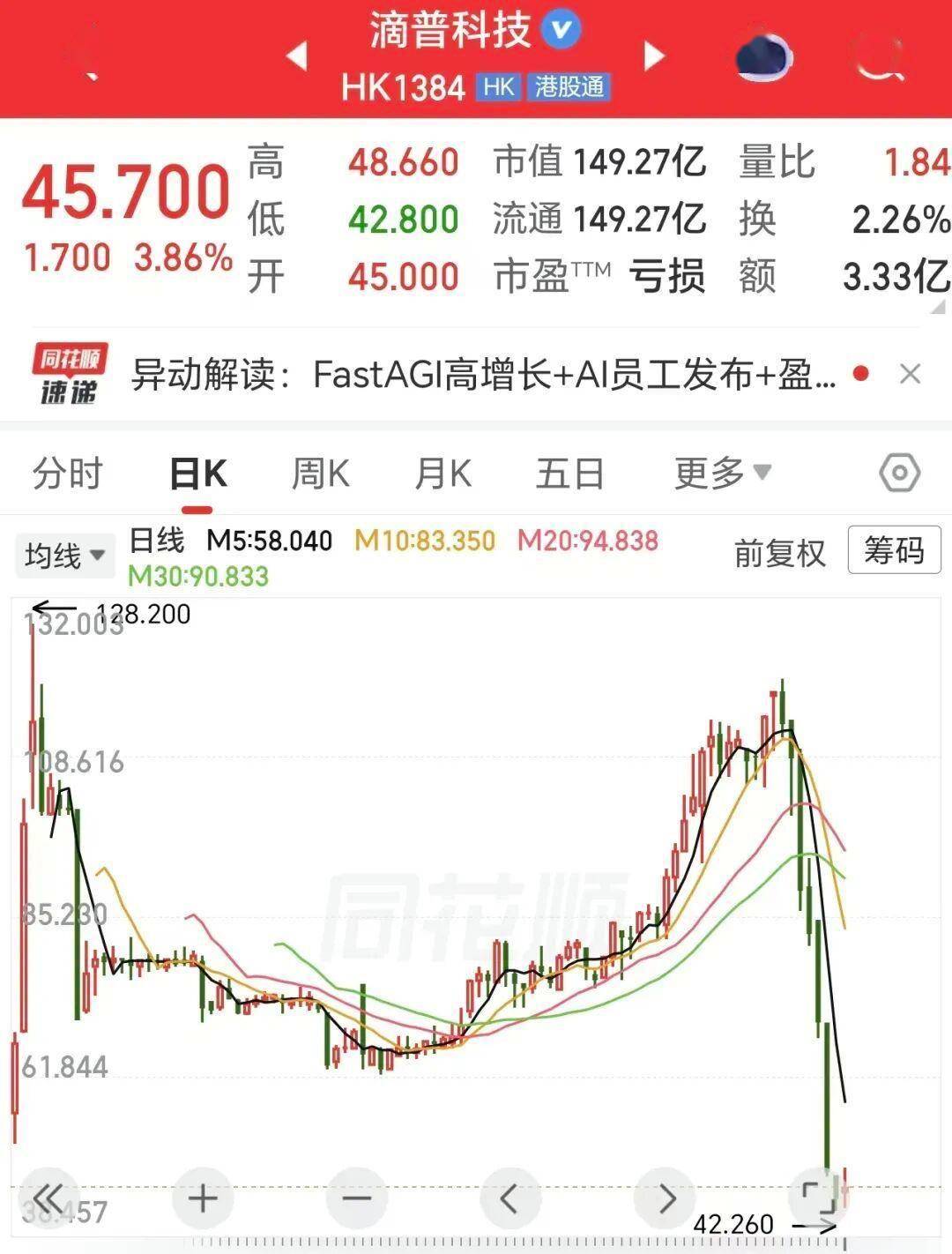The image size is (952, 1254).
Task: Show the 月K chart
Action: point(443,474)
